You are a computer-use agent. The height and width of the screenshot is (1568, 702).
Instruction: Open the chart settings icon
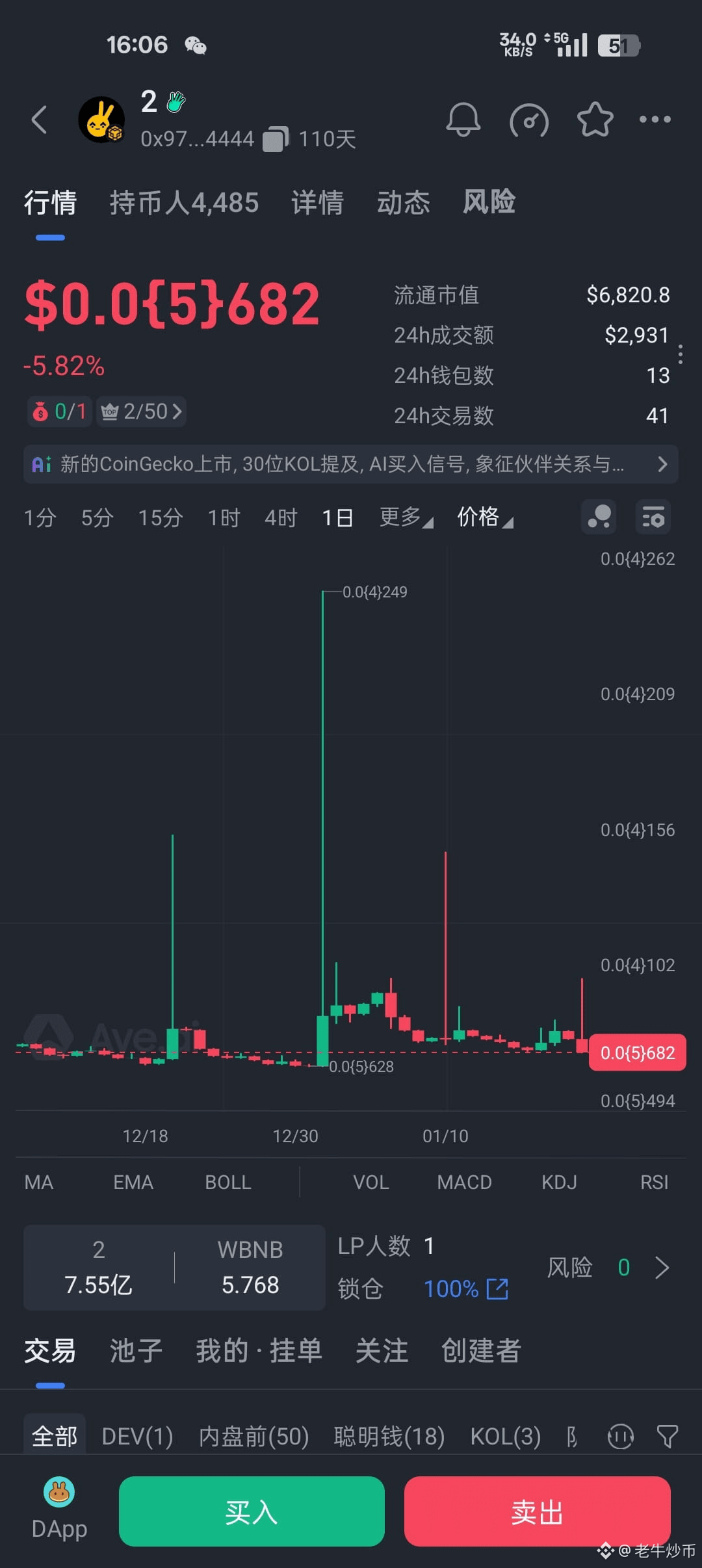pyautogui.click(x=653, y=517)
